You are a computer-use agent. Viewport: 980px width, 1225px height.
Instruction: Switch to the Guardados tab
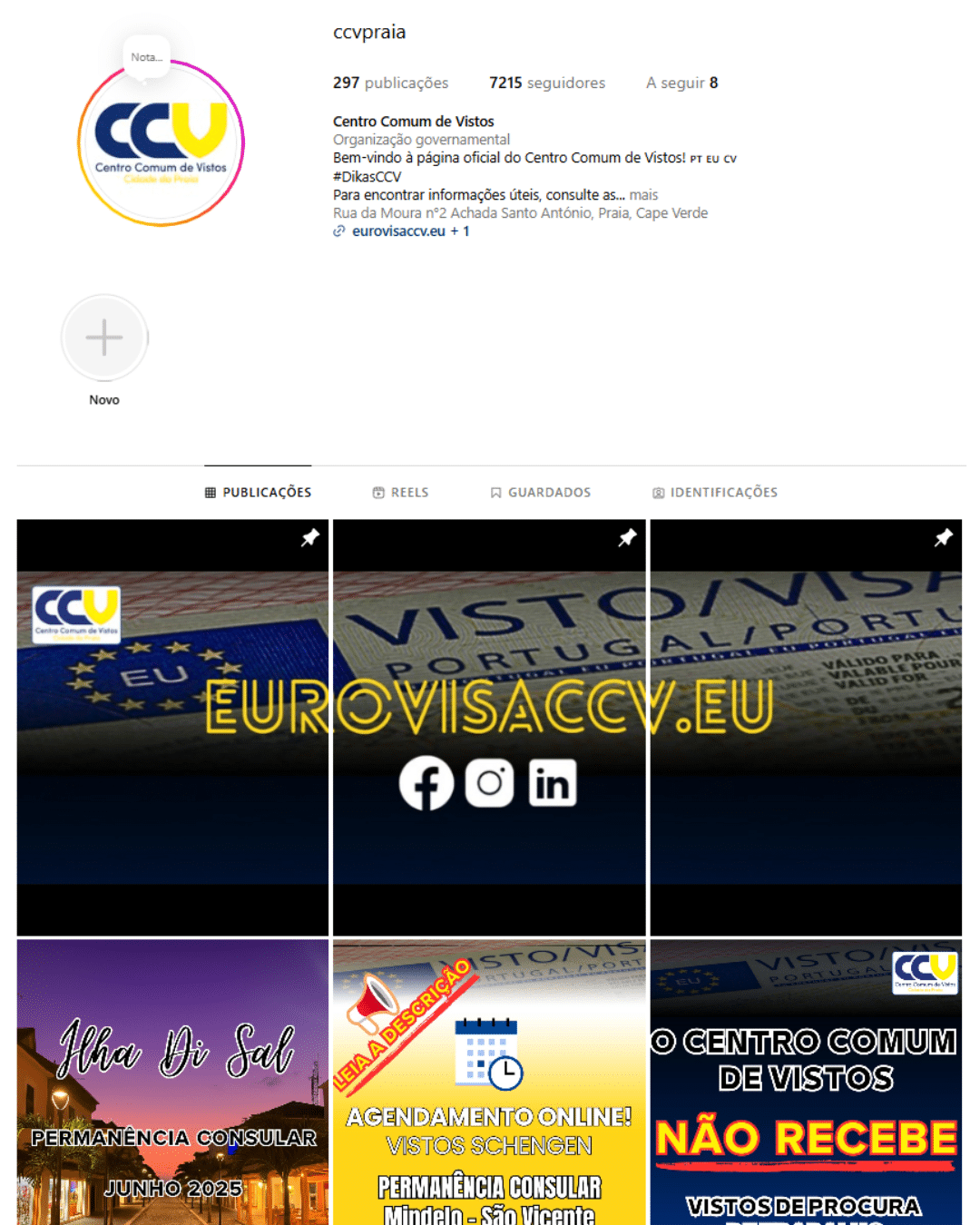540,492
